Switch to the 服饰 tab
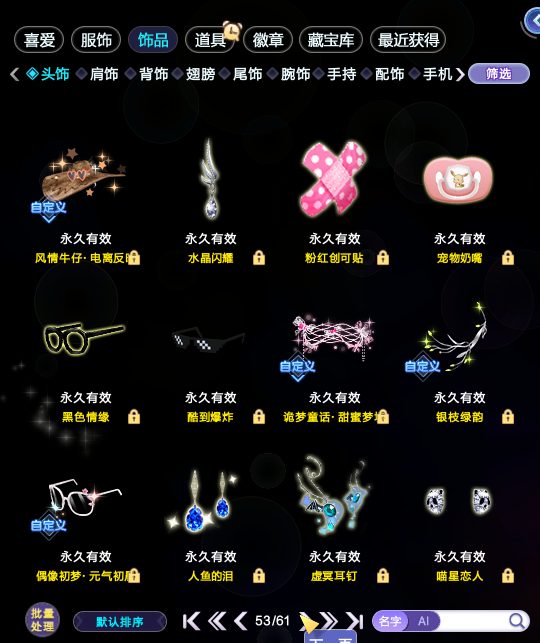The image size is (540, 643). click(x=96, y=40)
